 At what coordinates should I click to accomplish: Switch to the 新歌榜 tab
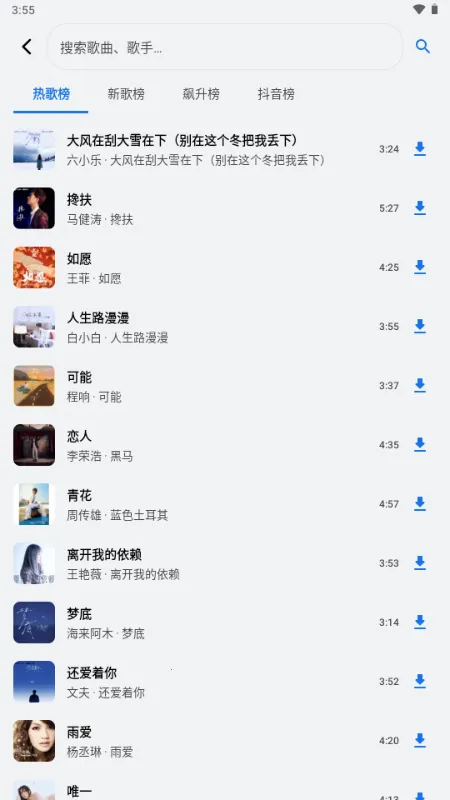126,94
